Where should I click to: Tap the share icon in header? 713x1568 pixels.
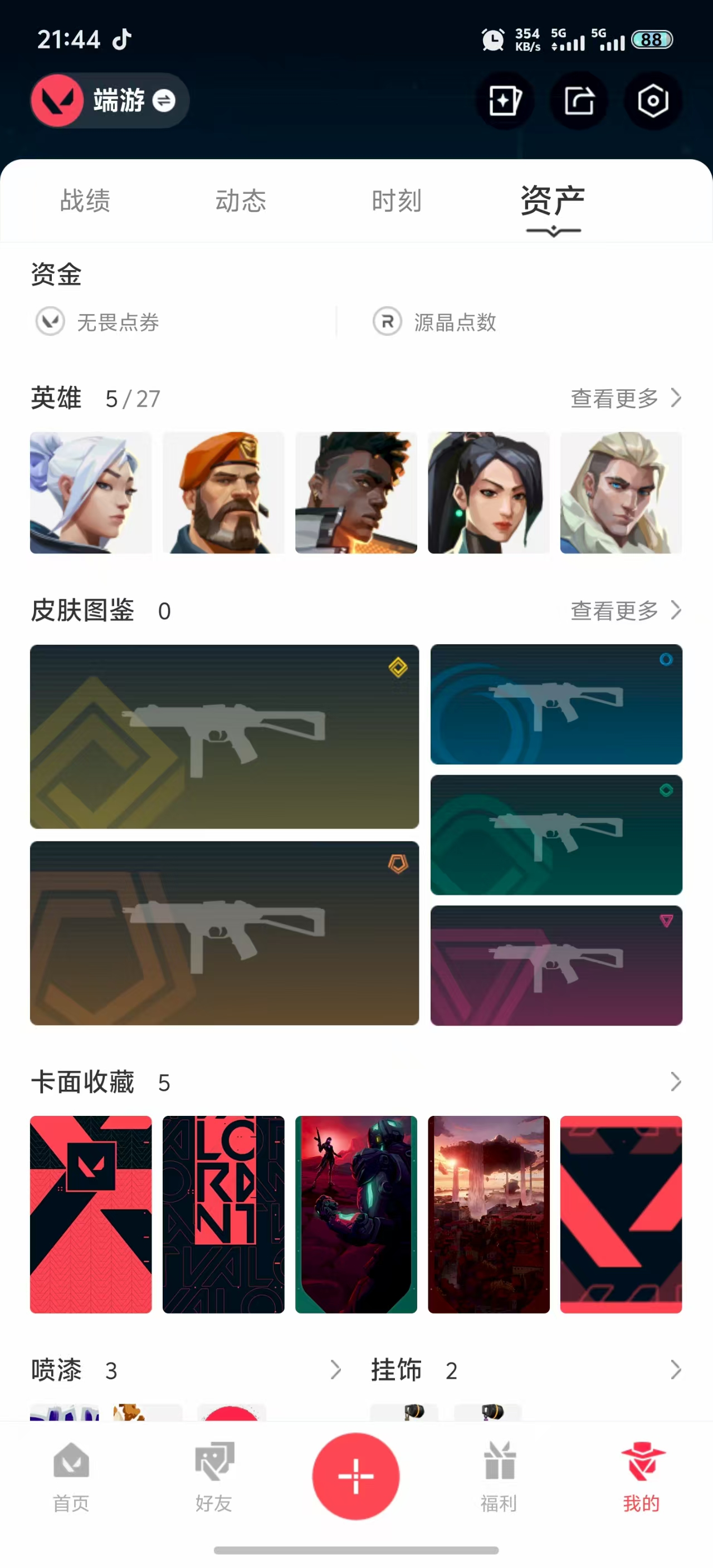coord(578,100)
